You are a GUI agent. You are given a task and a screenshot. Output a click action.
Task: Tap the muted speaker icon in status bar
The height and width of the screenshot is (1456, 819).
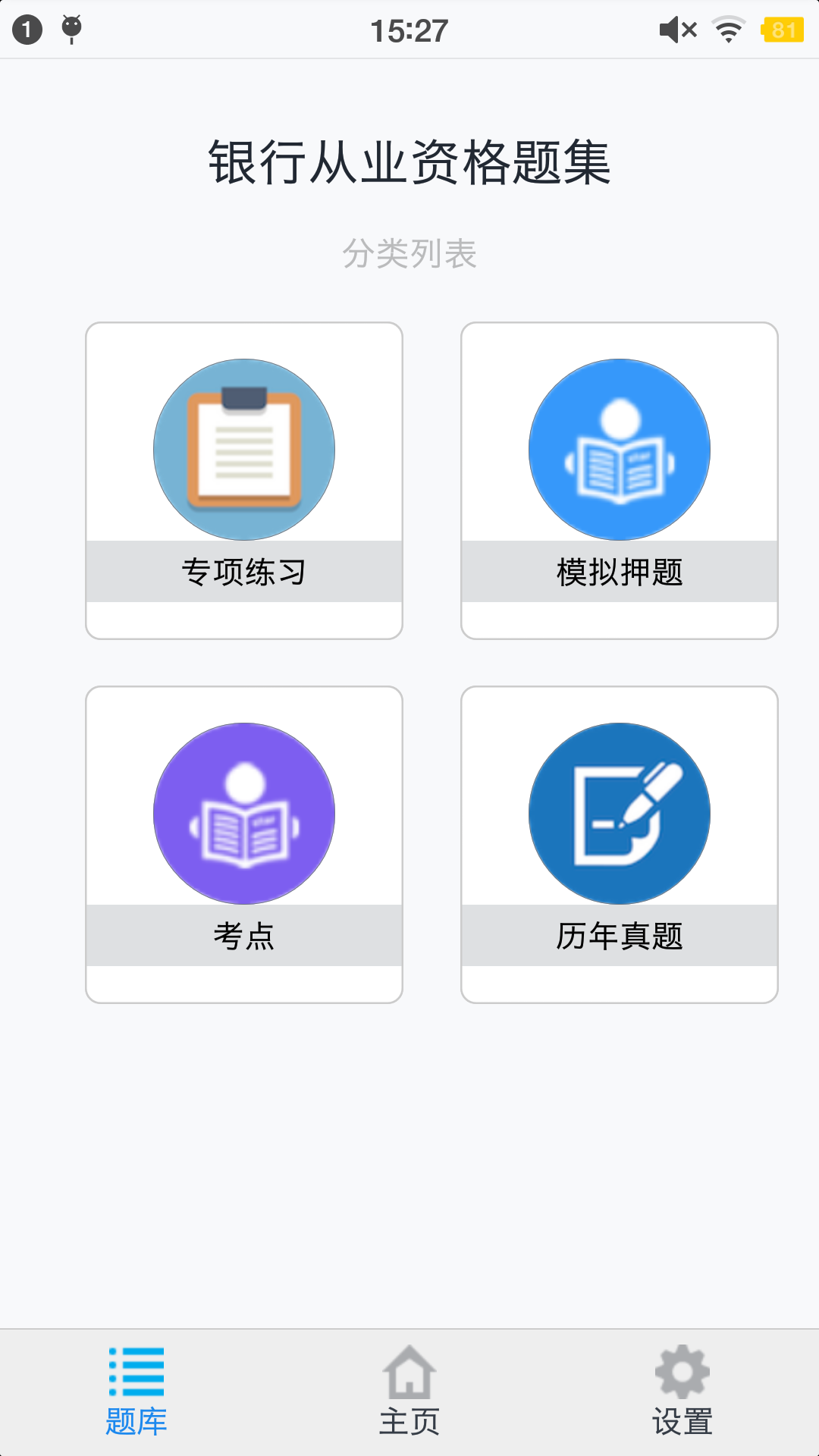tap(673, 29)
